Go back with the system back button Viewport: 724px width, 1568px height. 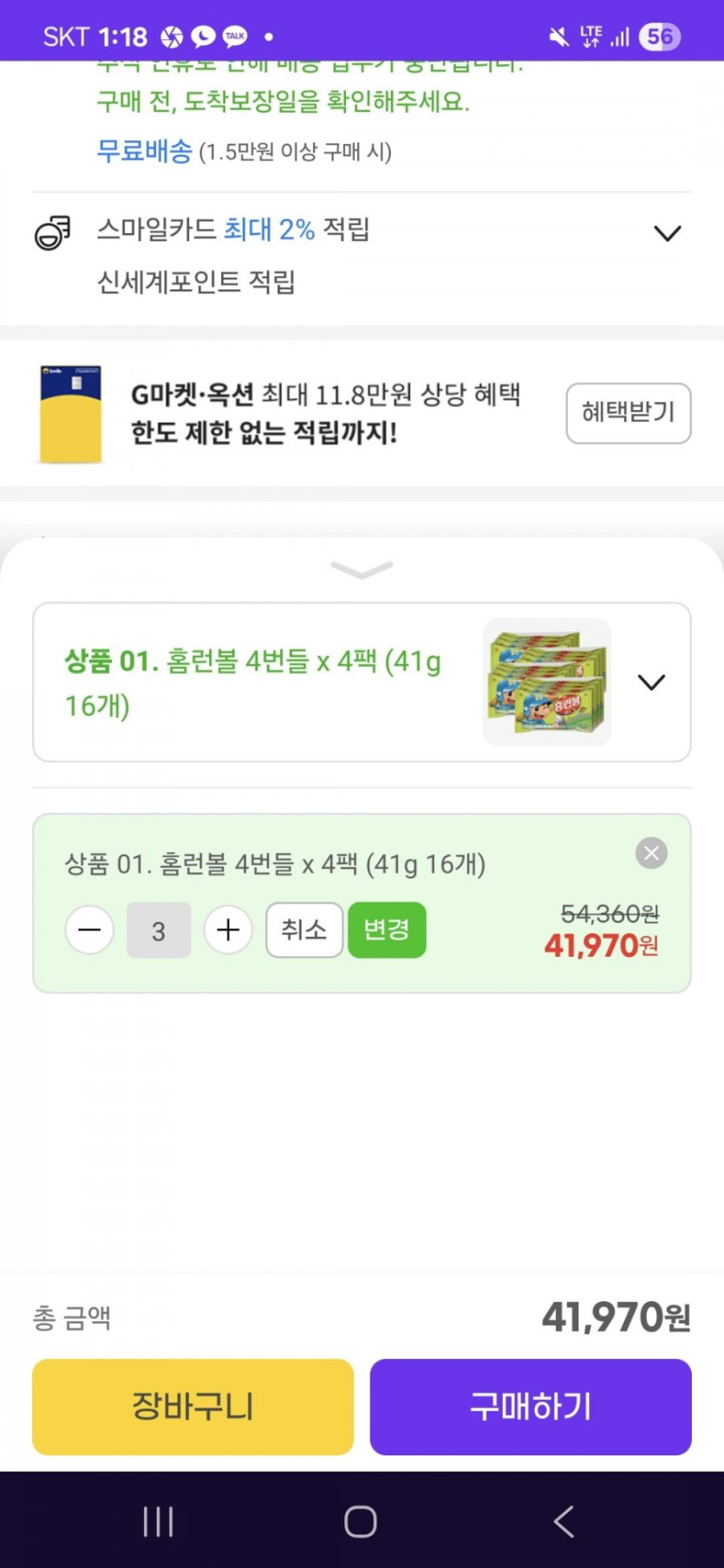coord(564,1521)
